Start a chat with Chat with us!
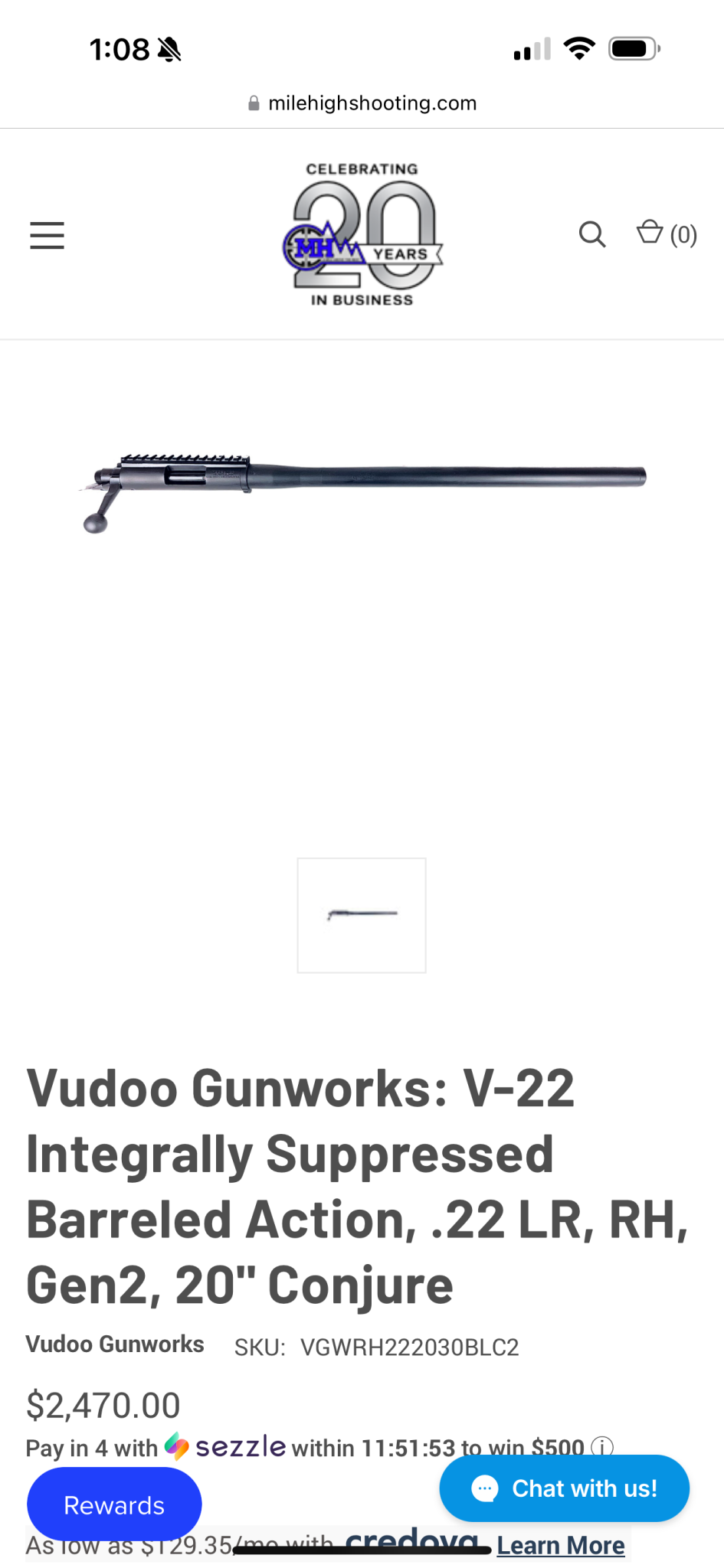Image resolution: width=724 pixels, height=1568 pixels. [564, 1488]
